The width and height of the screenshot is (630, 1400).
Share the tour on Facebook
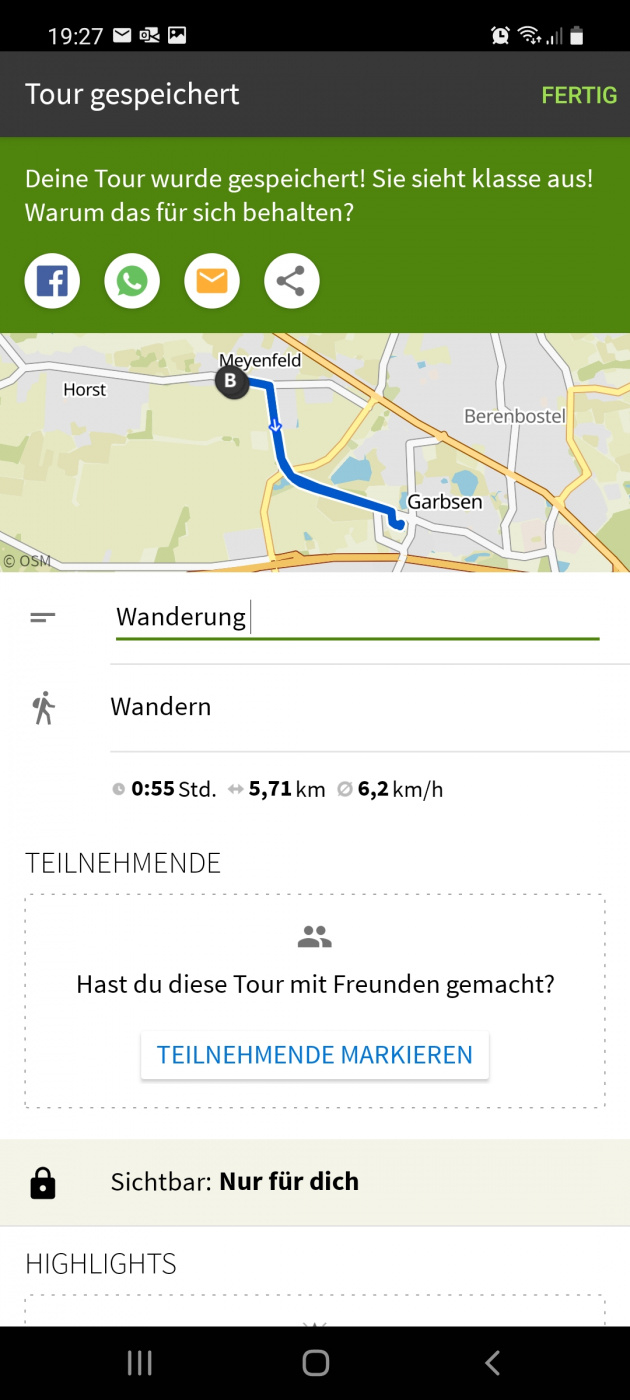(52, 281)
